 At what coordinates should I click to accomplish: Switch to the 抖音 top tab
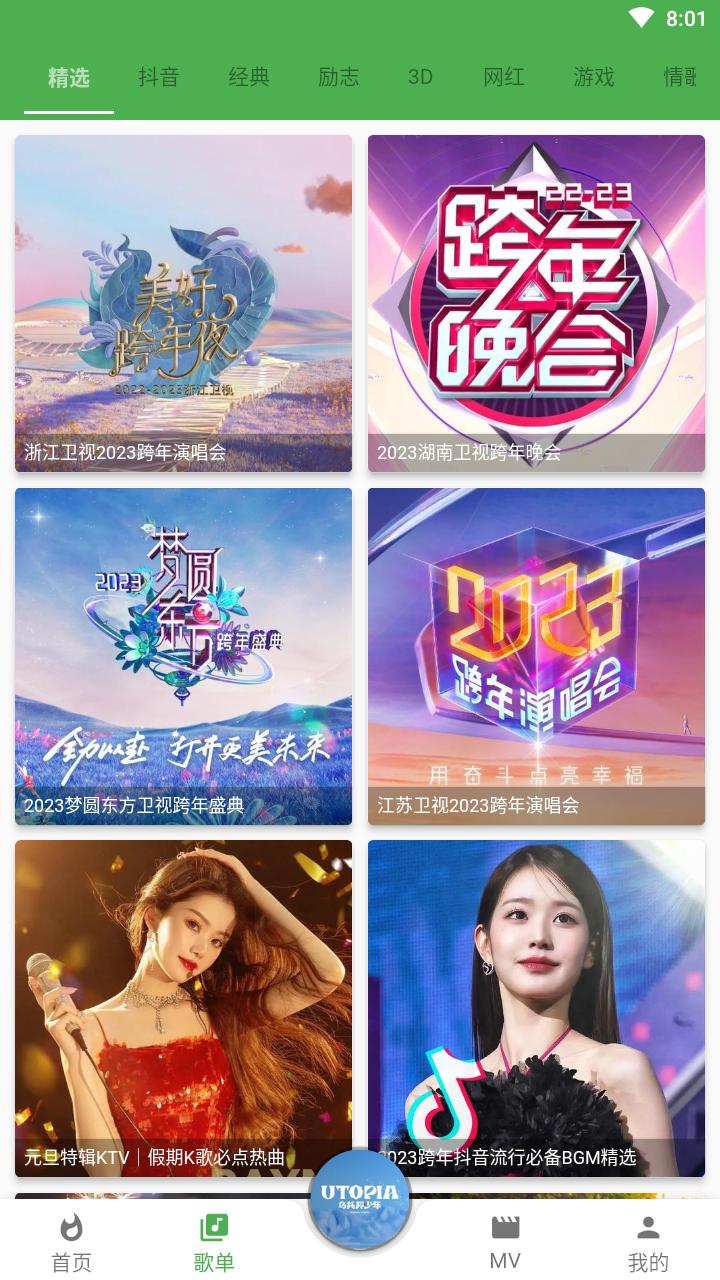158,77
